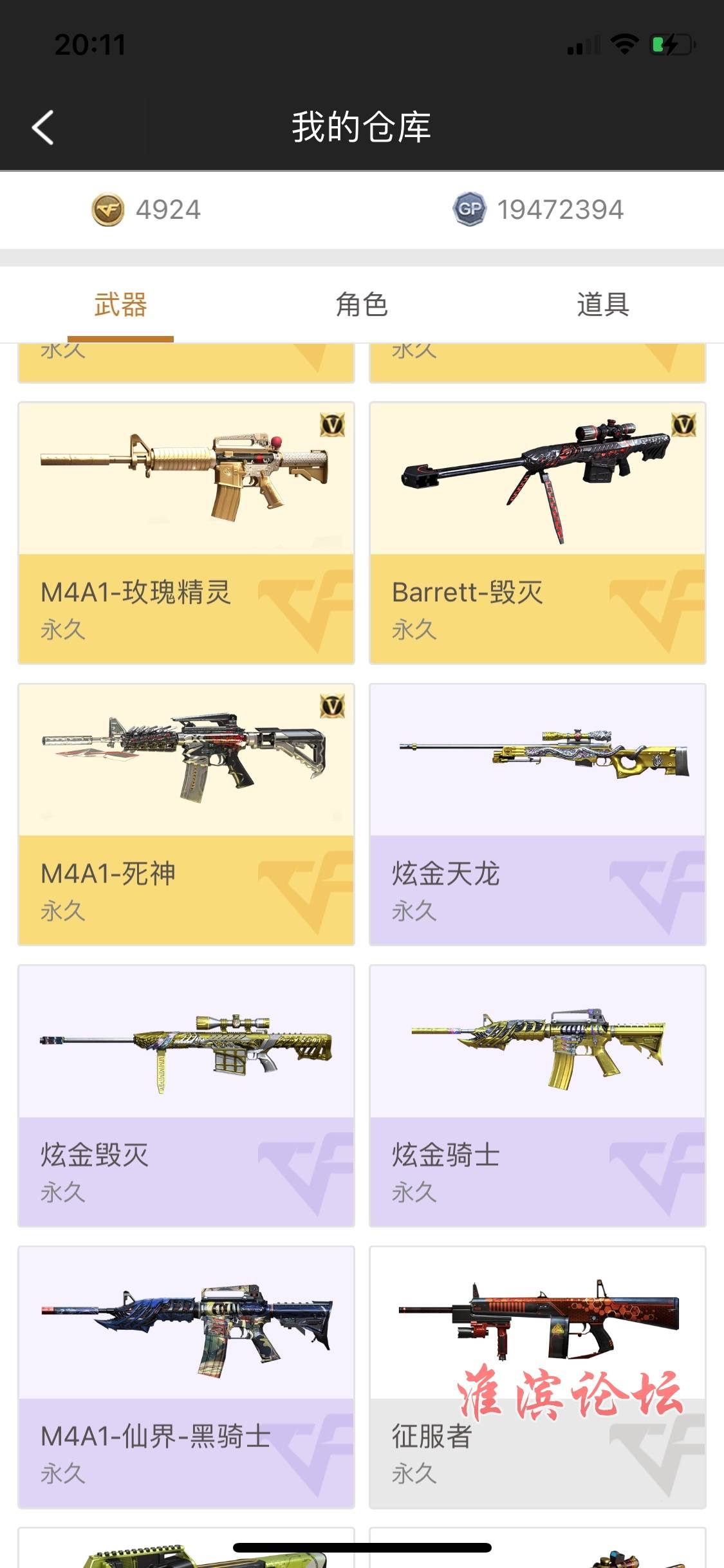Open the M4A1-仙界-黑骑士 weapon card
Screen dimensions: 724x1568
coord(186,1376)
